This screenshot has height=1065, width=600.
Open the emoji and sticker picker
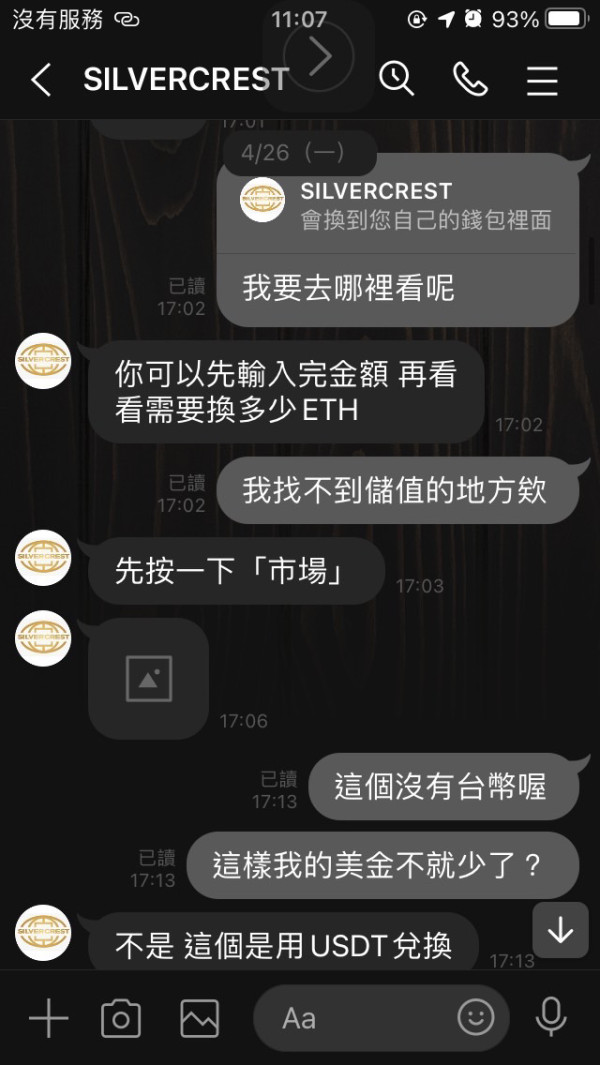(x=476, y=1017)
